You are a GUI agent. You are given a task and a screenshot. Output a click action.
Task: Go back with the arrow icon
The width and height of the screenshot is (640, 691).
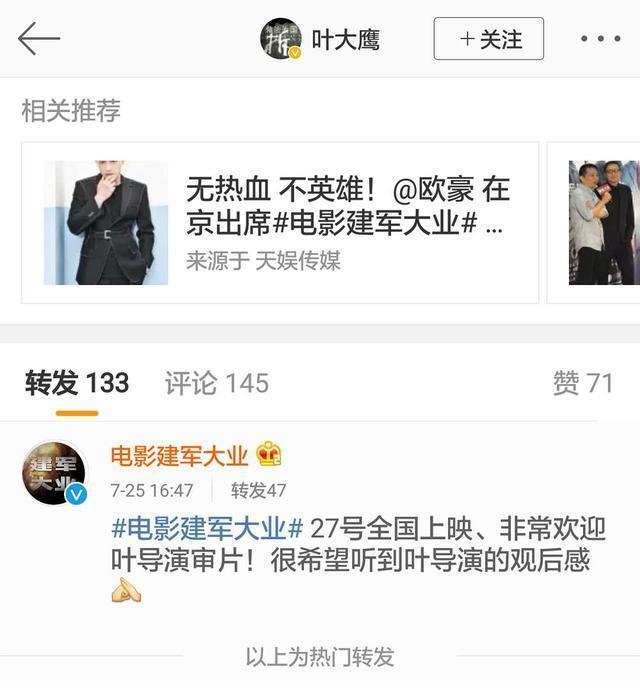[x=39, y=39]
